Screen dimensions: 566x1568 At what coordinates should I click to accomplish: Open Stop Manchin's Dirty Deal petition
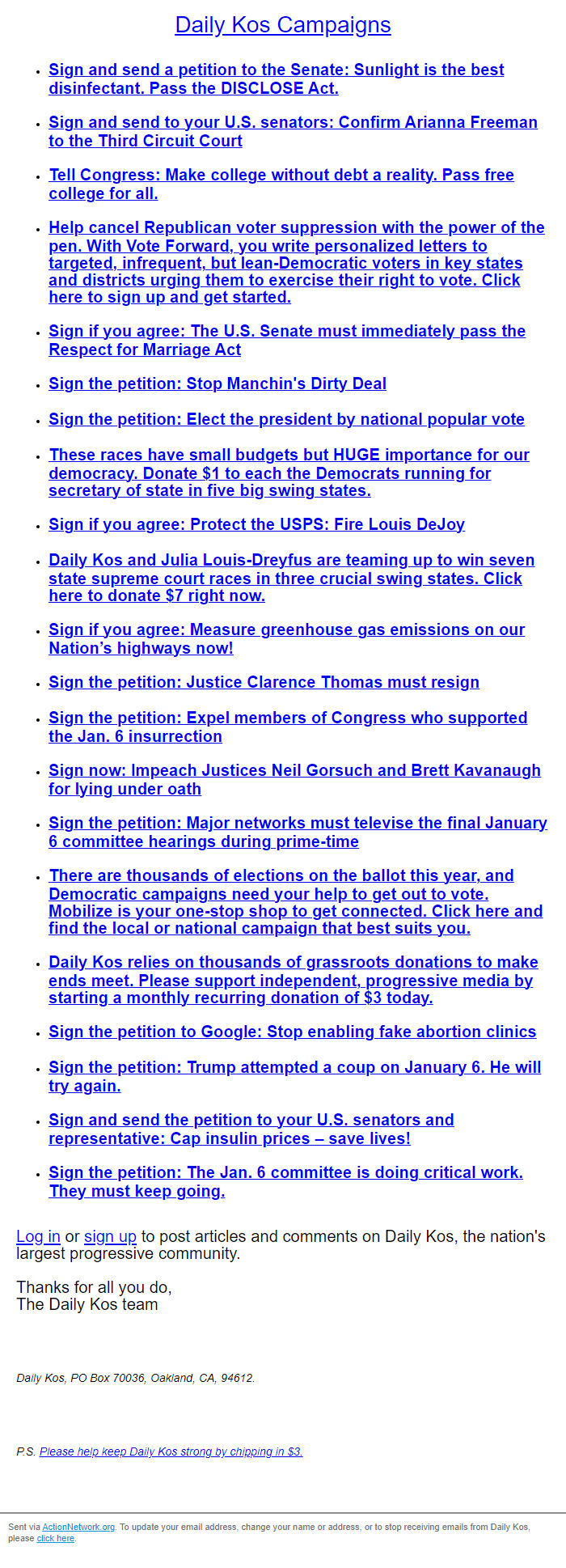coord(217,384)
